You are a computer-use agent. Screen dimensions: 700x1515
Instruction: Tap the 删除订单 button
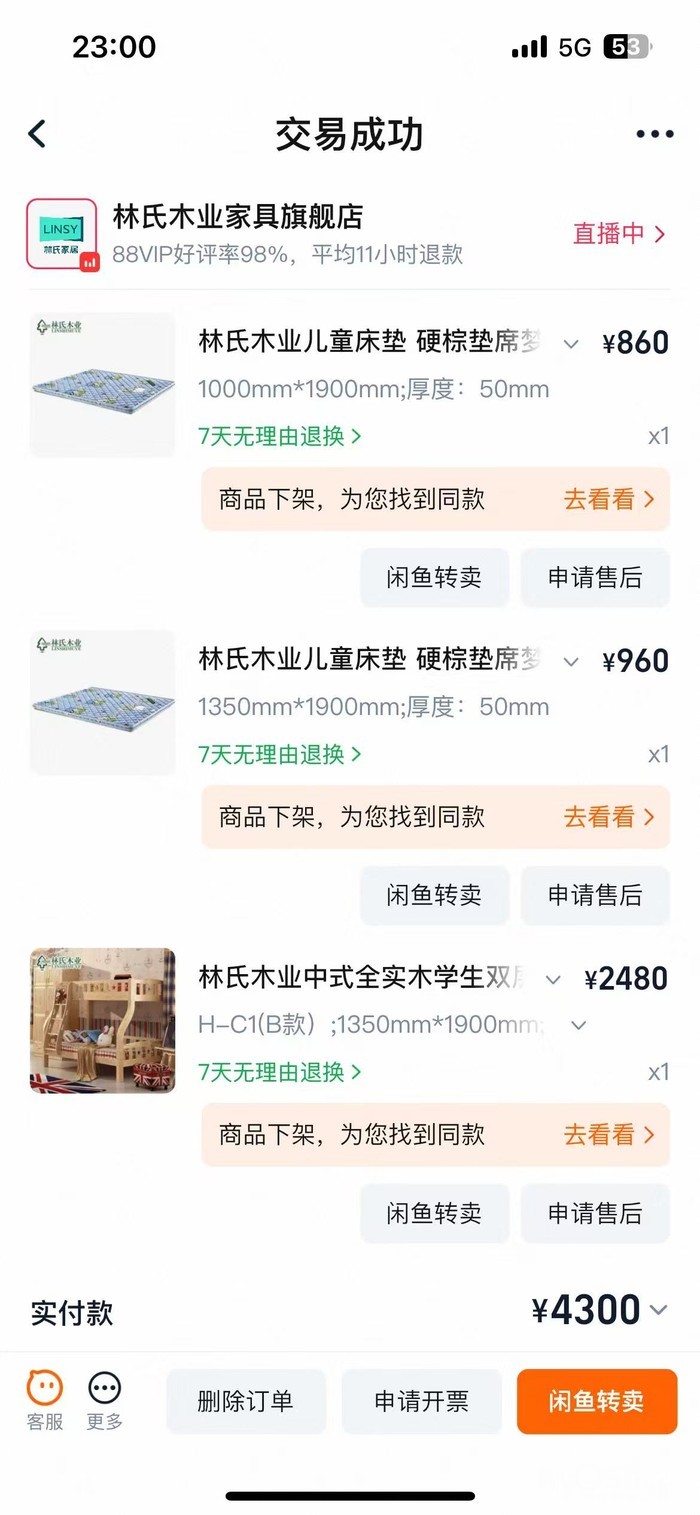coord(245,1401)
